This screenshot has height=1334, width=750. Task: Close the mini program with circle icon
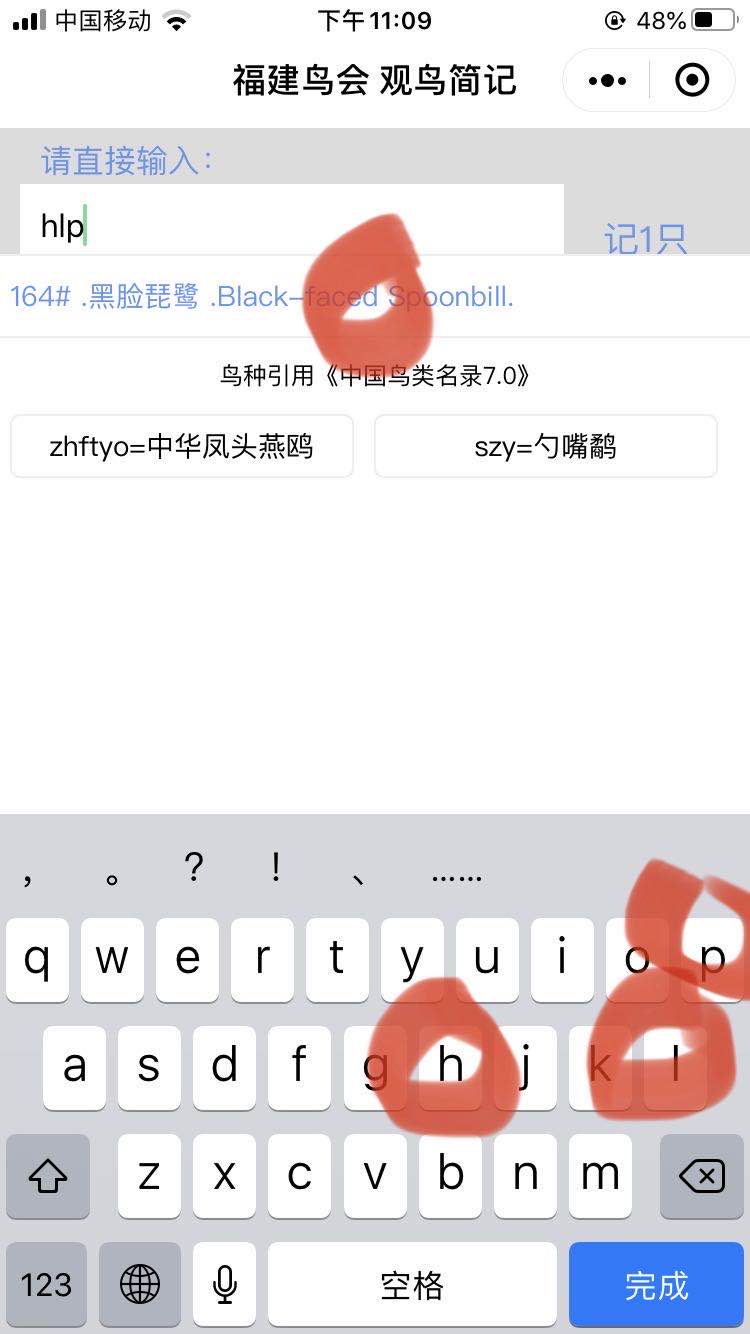[x=692, y=80]
